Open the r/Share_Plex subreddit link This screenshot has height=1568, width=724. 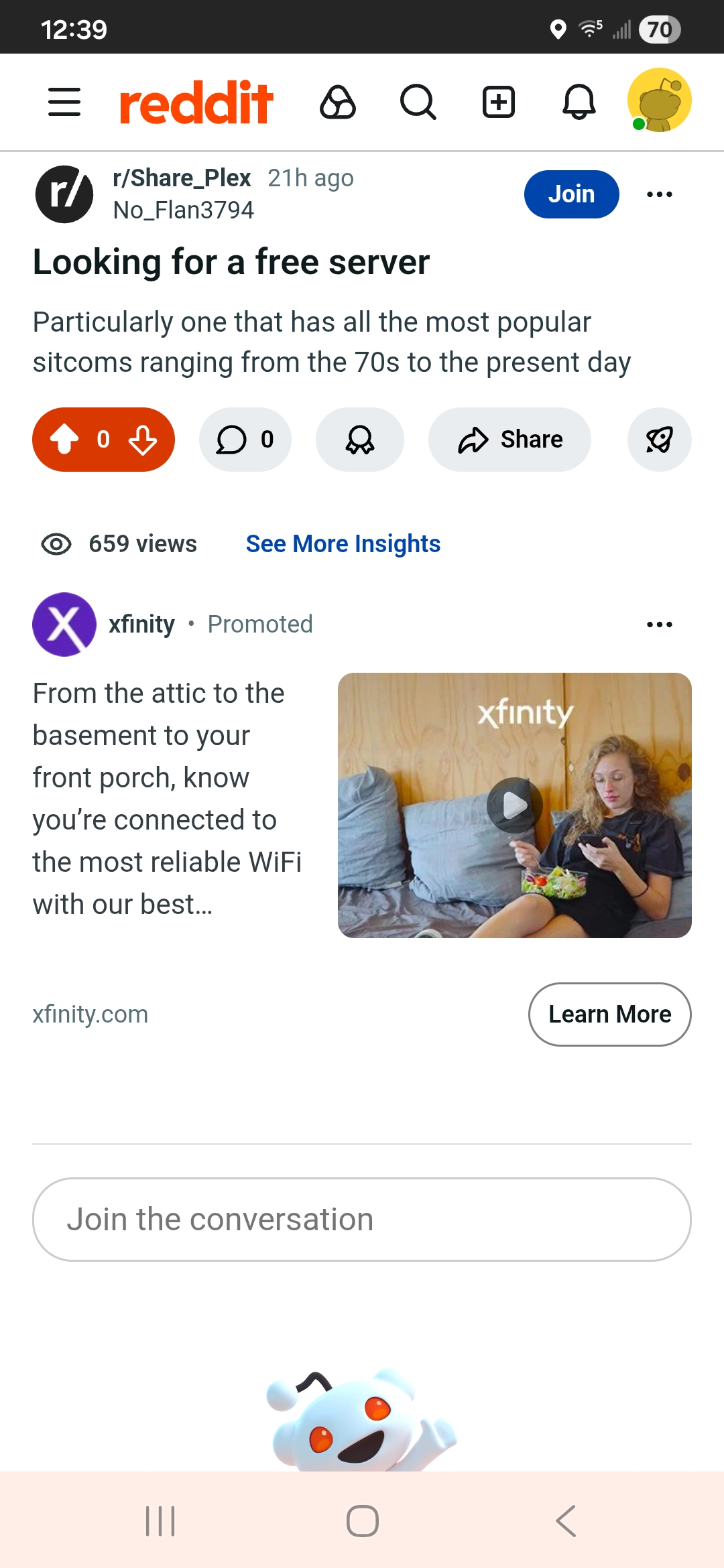(x=182, y=178)
